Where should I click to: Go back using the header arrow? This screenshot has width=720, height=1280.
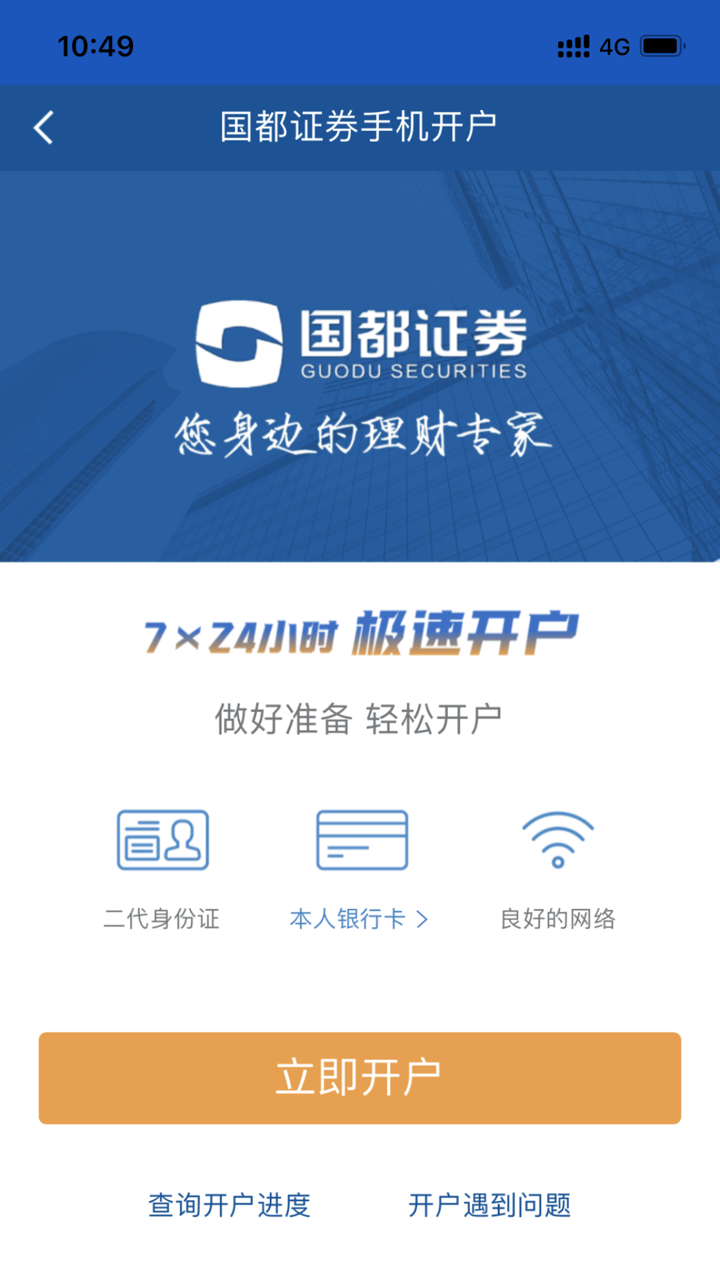[43, 128]
